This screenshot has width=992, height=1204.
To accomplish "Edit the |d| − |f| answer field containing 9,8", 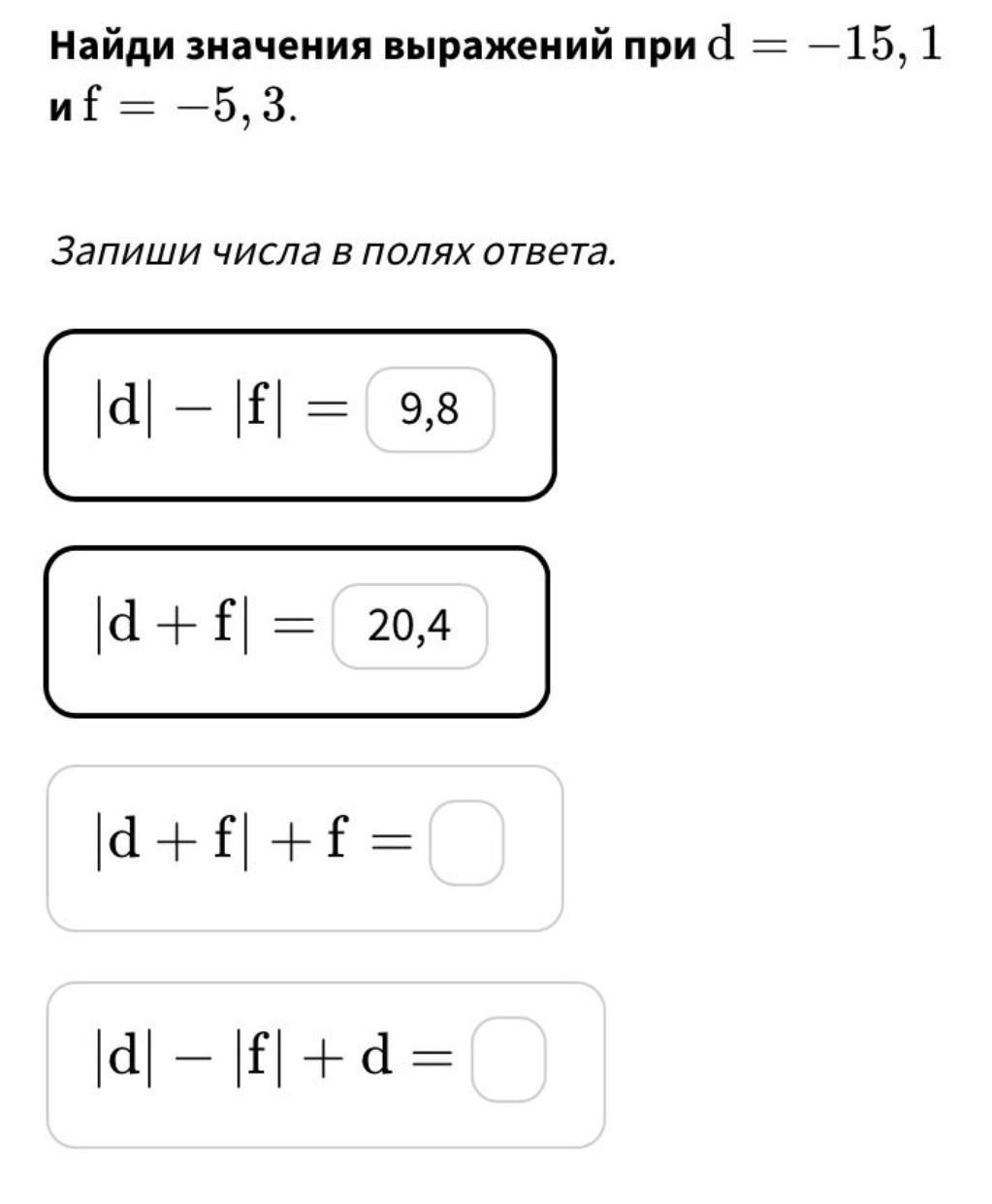I will pos(430,410).
